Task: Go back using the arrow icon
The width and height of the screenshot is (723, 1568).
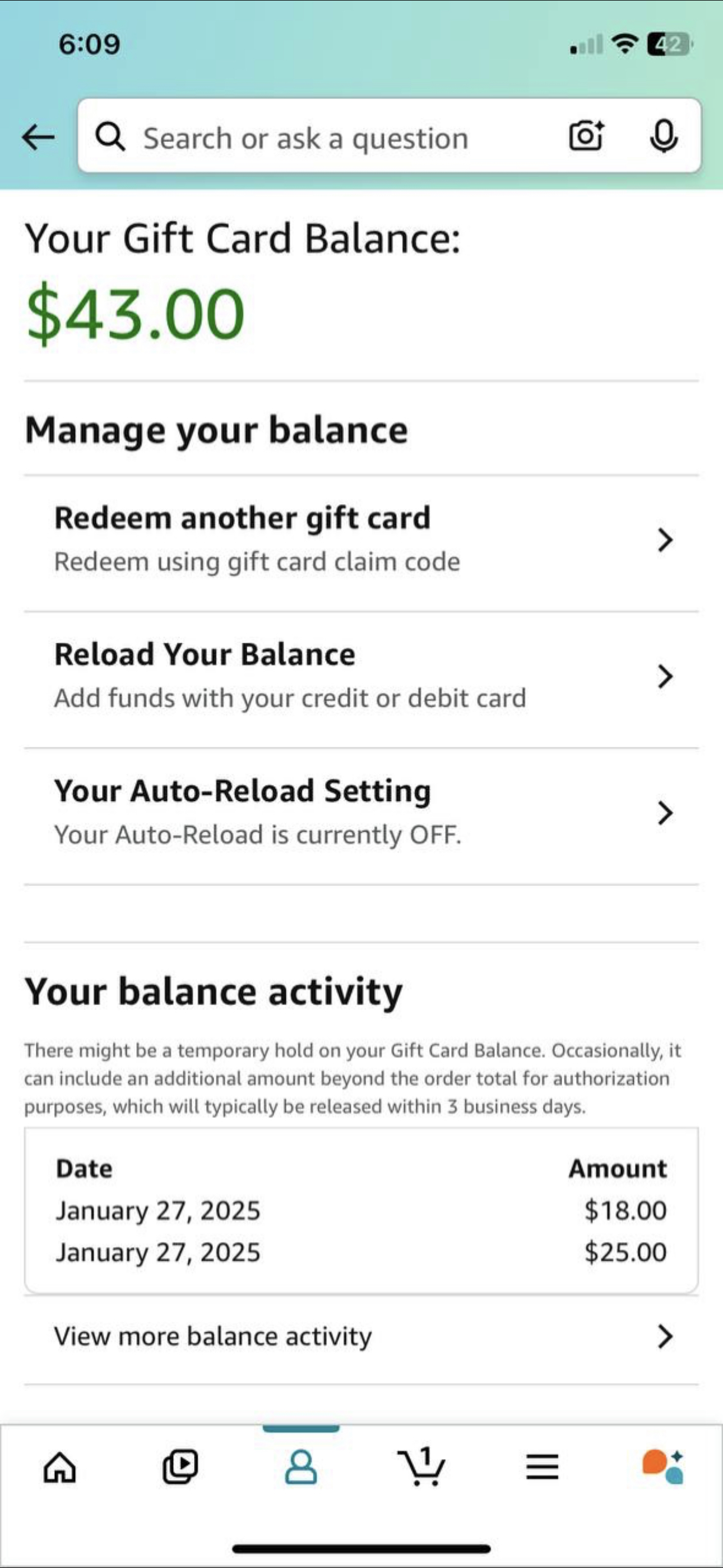Action: [38, 137]
